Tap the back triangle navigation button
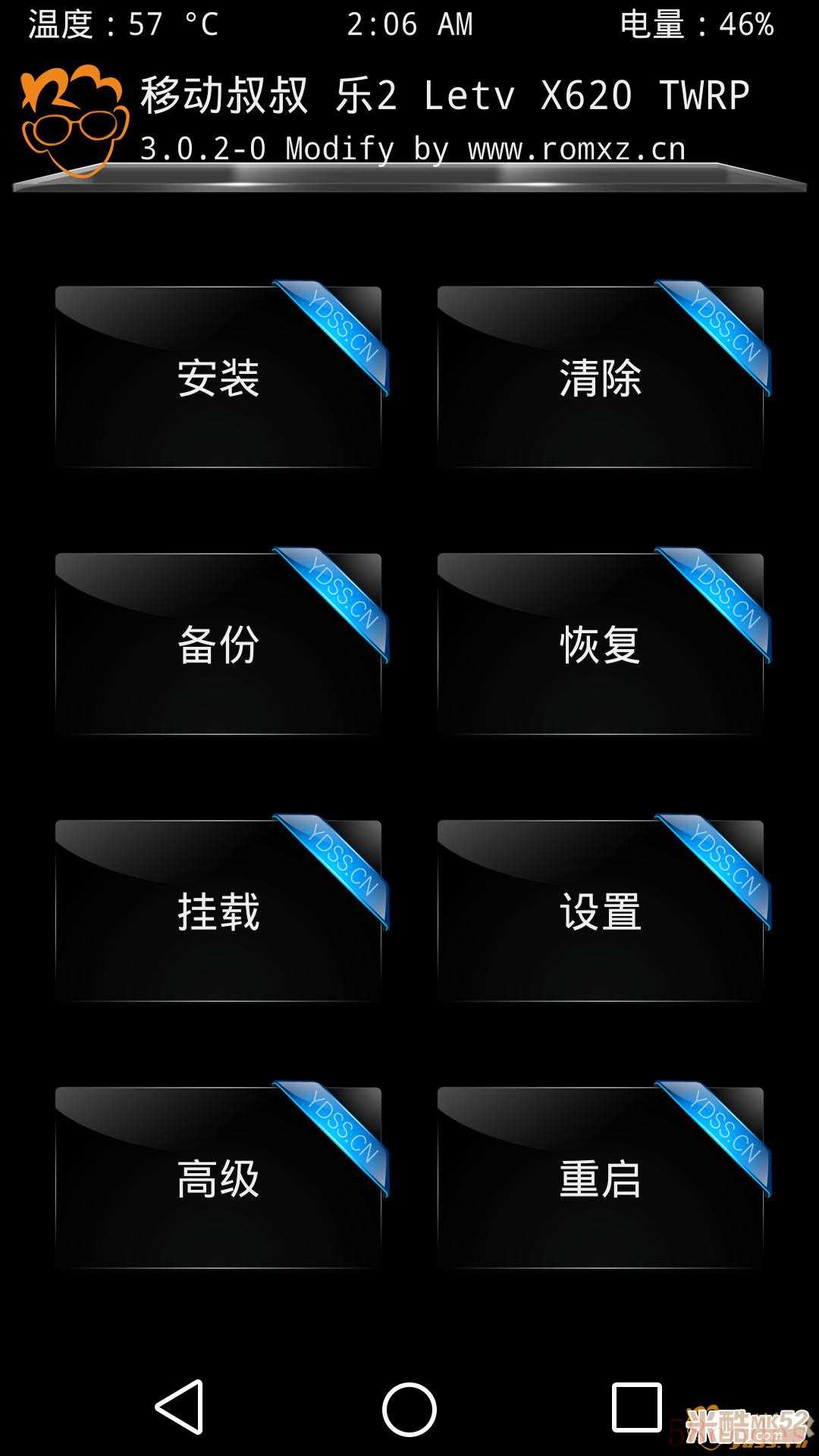819x1456 pixels. 180,1407
